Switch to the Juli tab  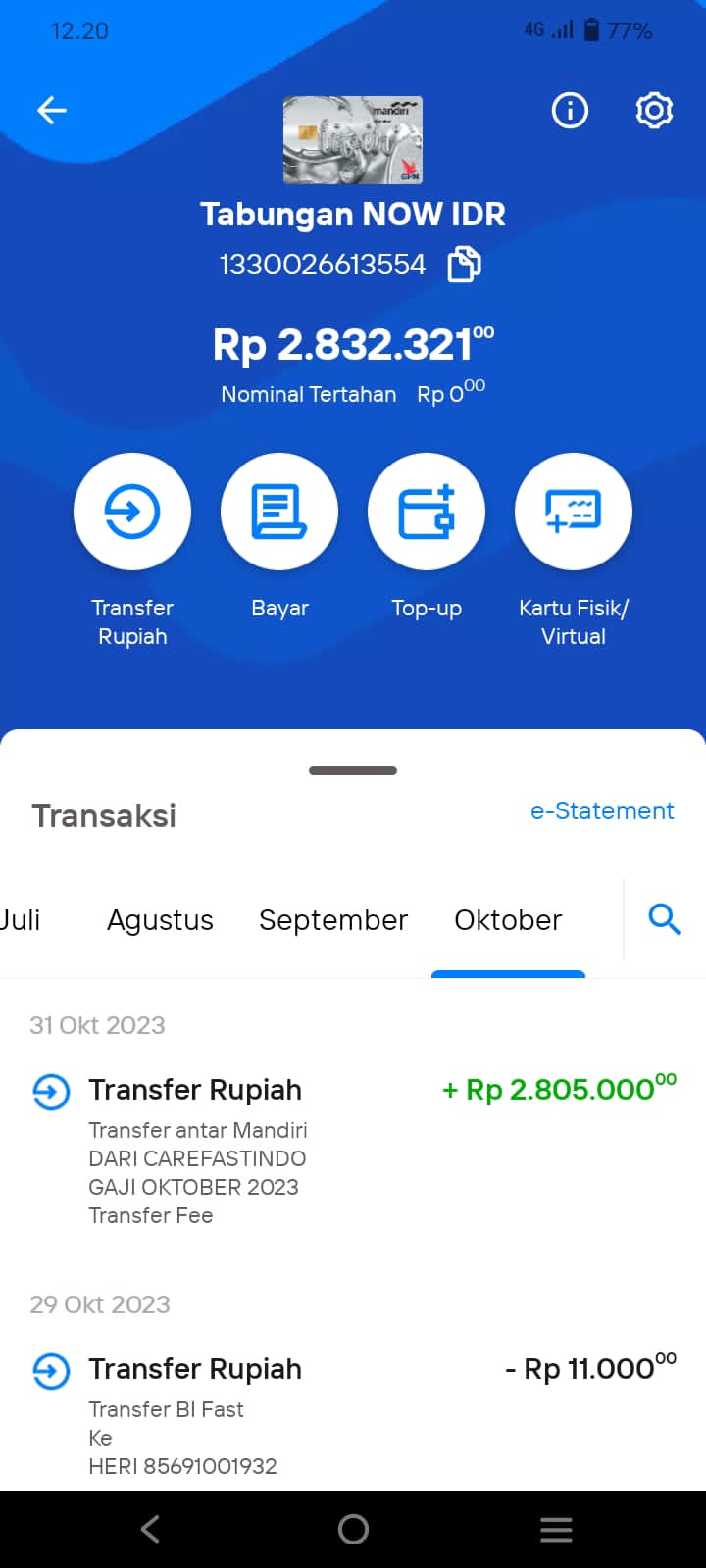[20, 920]
